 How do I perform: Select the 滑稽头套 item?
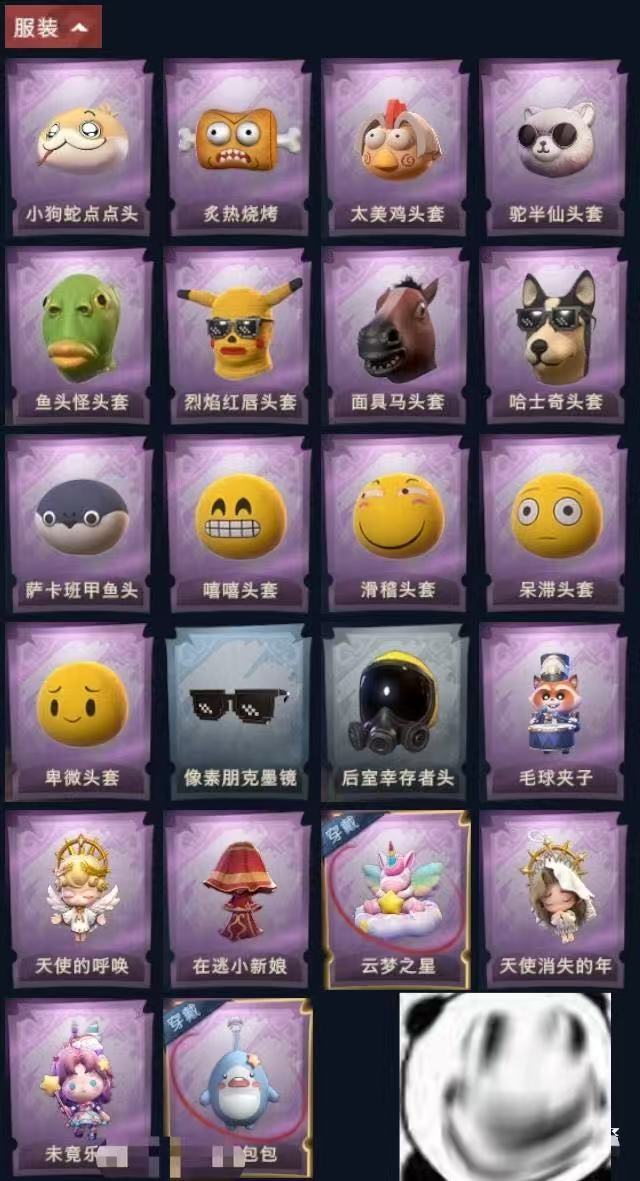tap(397, 523)
